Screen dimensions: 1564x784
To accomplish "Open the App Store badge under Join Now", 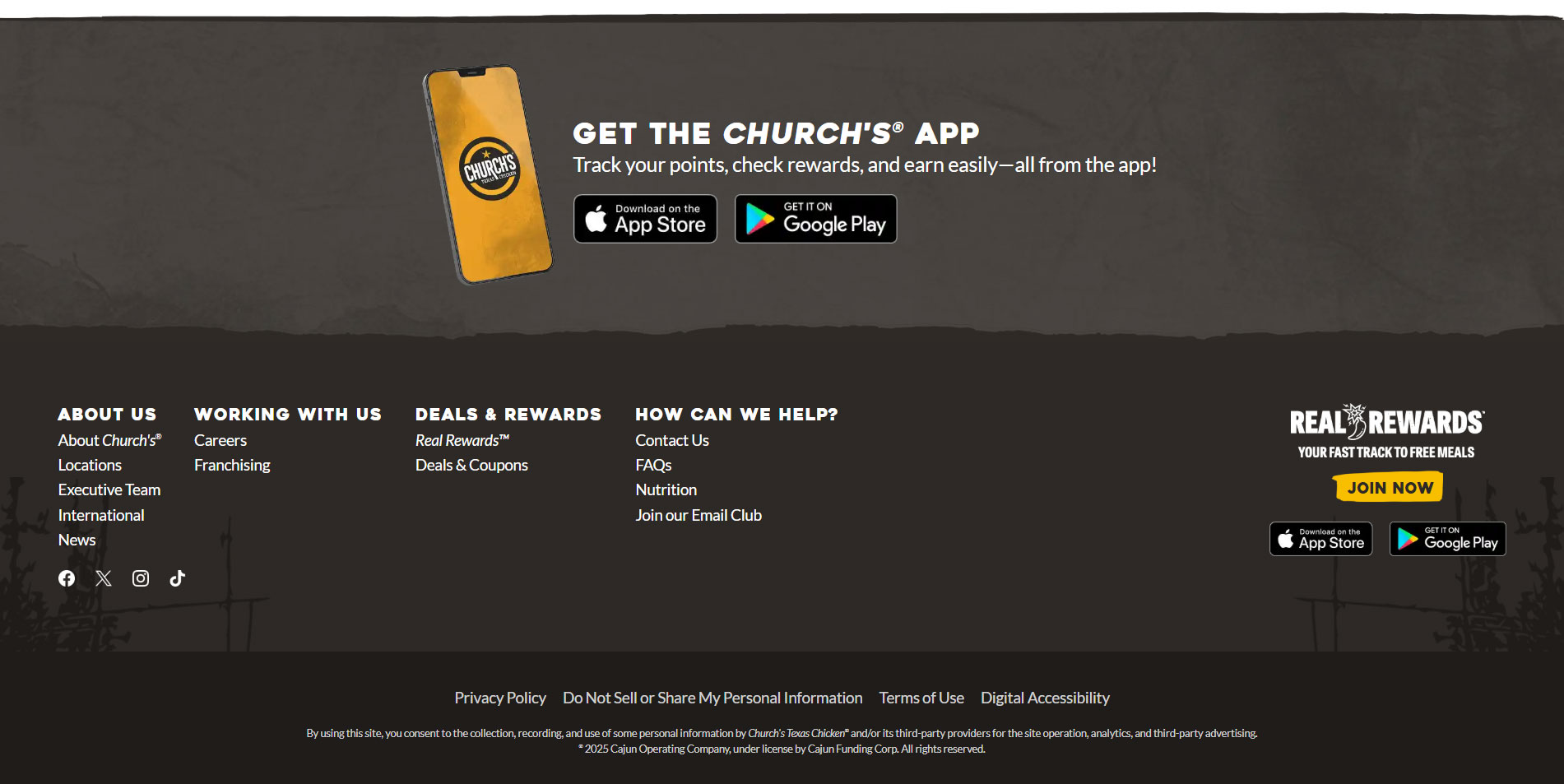I will point(1320,539).
